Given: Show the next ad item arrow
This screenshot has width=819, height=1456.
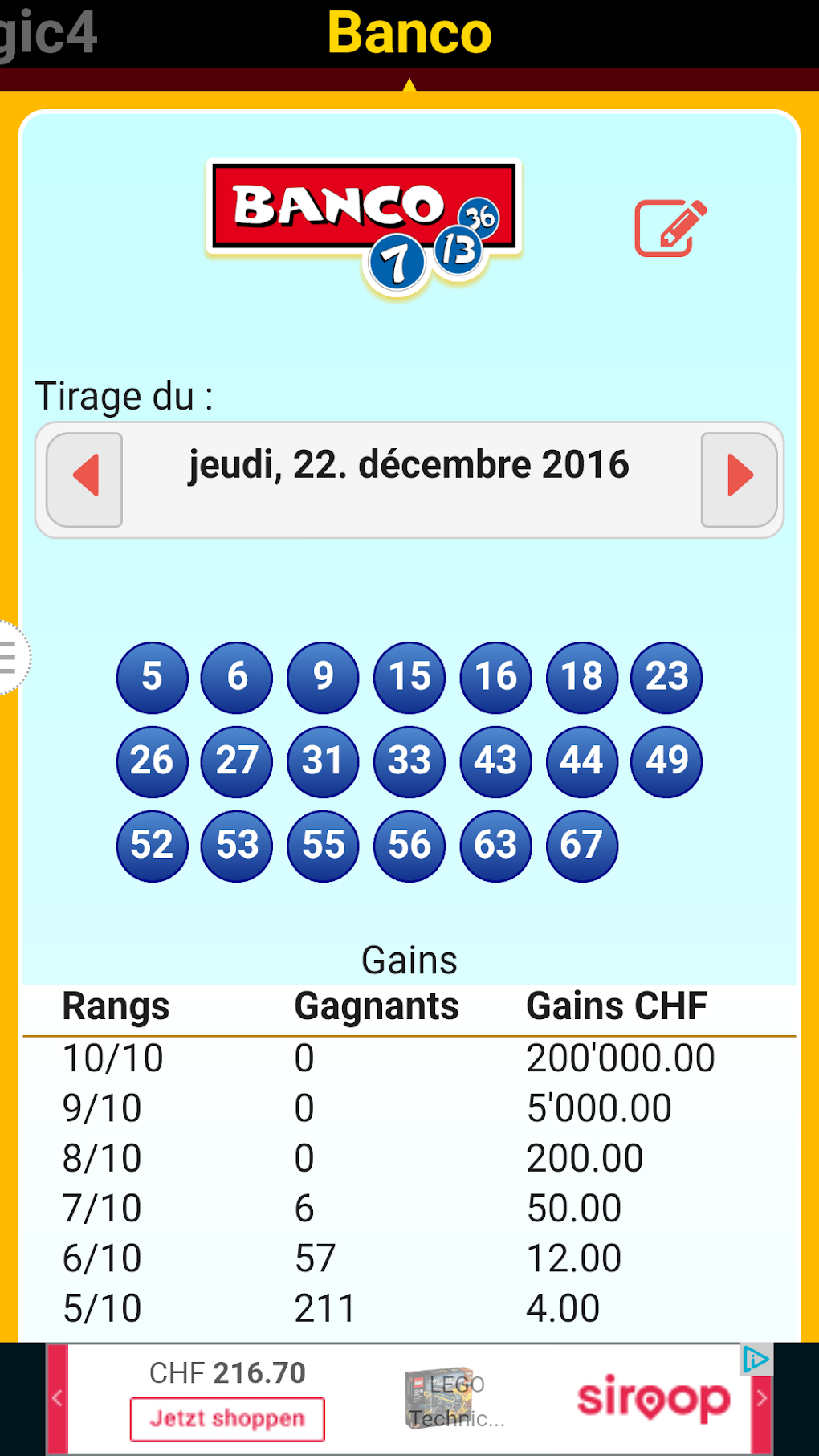Looking at the screenshot, I should coord(761,1399).
